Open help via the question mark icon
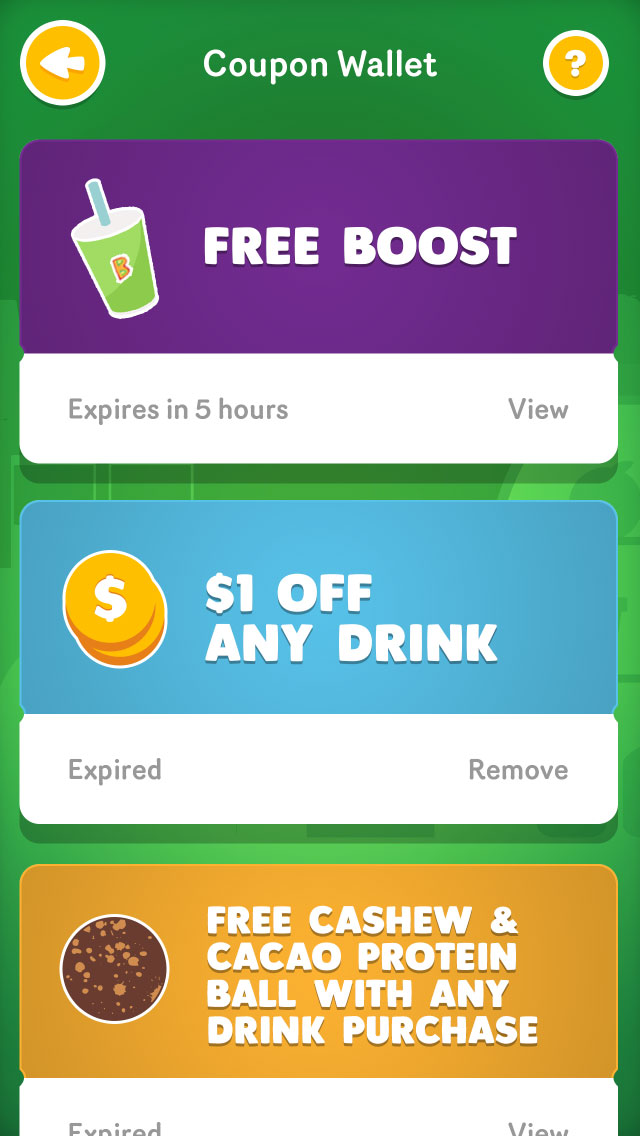The image size is (640, 1136). click(x=575, y=65)
